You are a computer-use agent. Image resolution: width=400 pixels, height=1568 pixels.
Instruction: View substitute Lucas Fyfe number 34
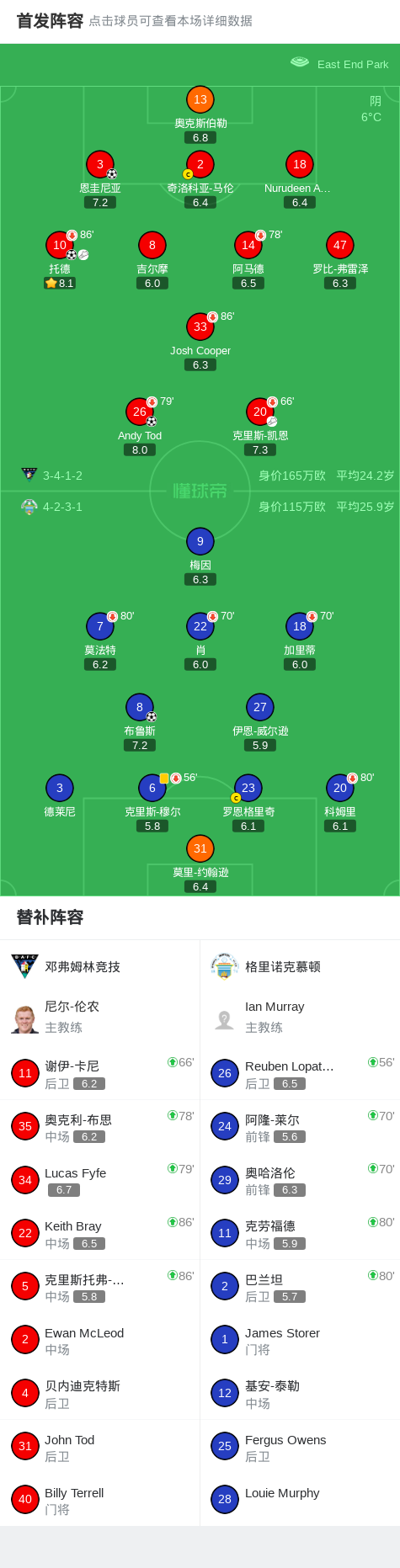100,1181
